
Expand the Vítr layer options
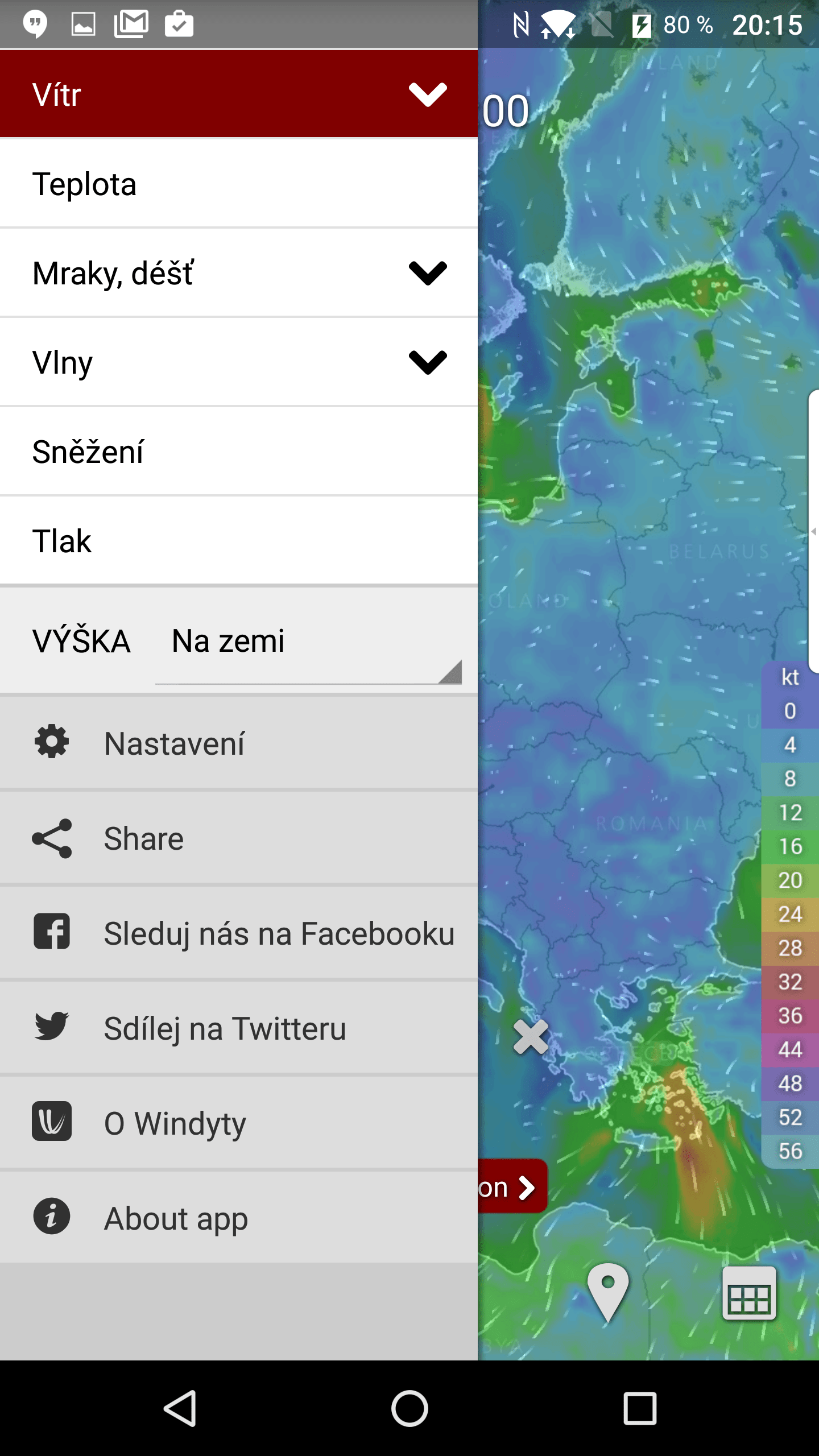point(428,94)
